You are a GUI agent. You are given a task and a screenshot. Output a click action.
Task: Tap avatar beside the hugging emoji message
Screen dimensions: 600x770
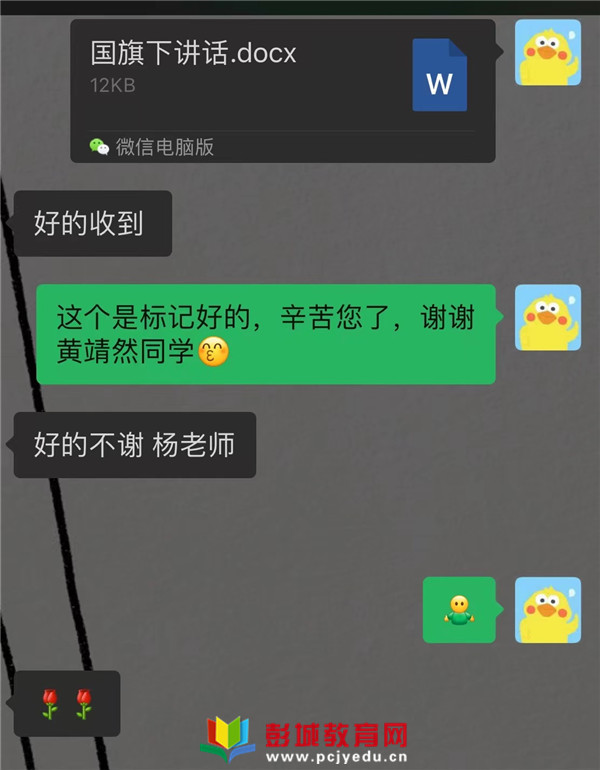click(547, 609)
